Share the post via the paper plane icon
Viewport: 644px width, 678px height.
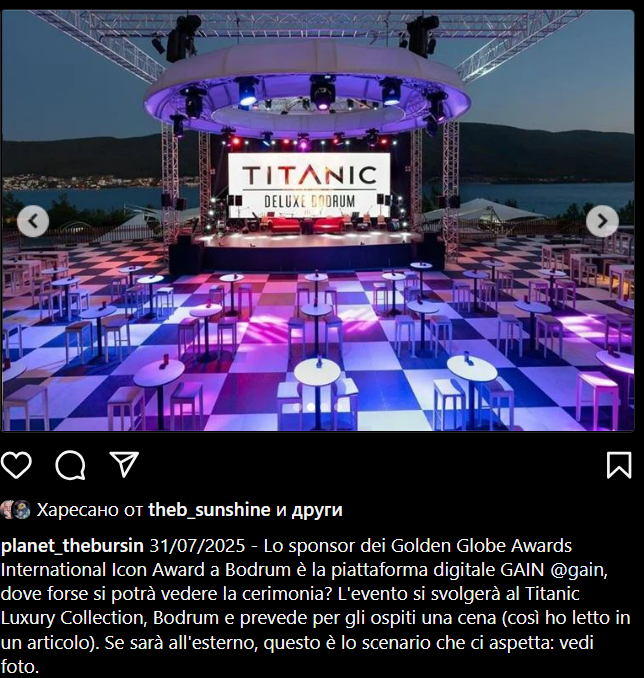[x=124, y=464]
